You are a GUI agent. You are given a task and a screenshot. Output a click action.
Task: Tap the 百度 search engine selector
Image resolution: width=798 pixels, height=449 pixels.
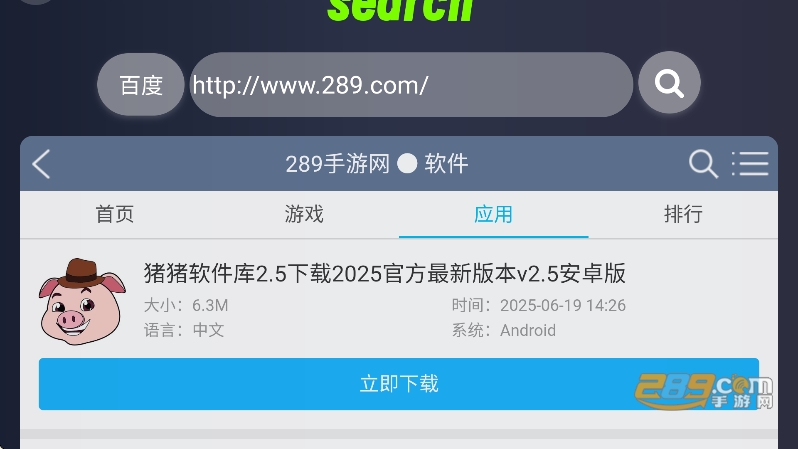(141, 85)
